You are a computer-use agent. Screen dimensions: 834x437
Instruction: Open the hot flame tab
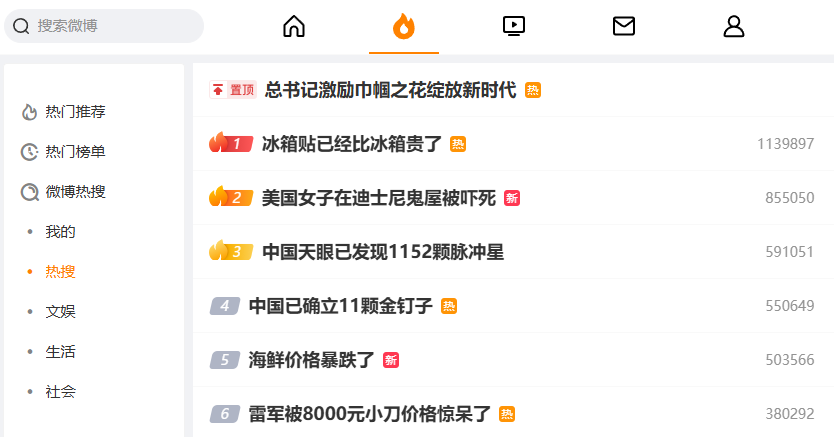[x=404, y=26]
